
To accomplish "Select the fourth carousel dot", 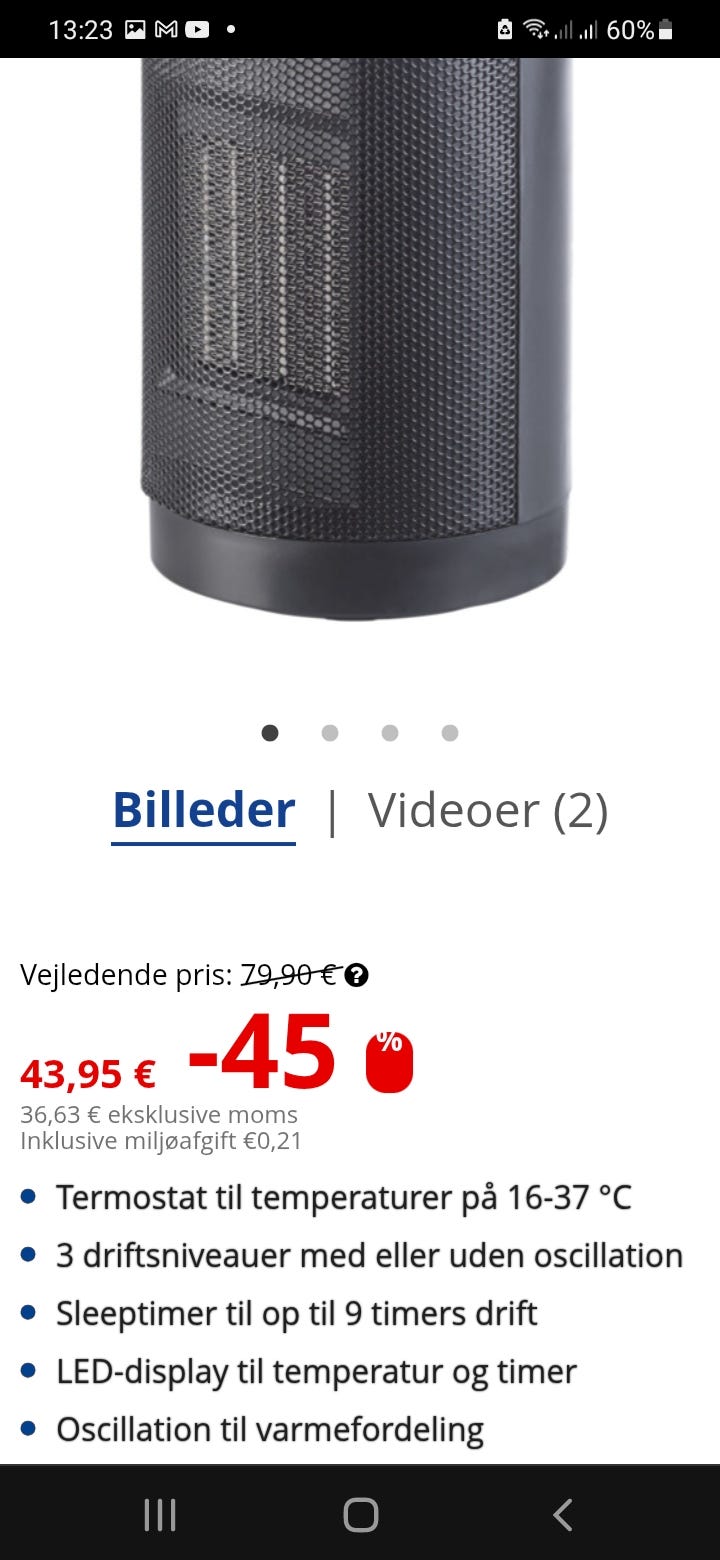I will coord(449,732).
